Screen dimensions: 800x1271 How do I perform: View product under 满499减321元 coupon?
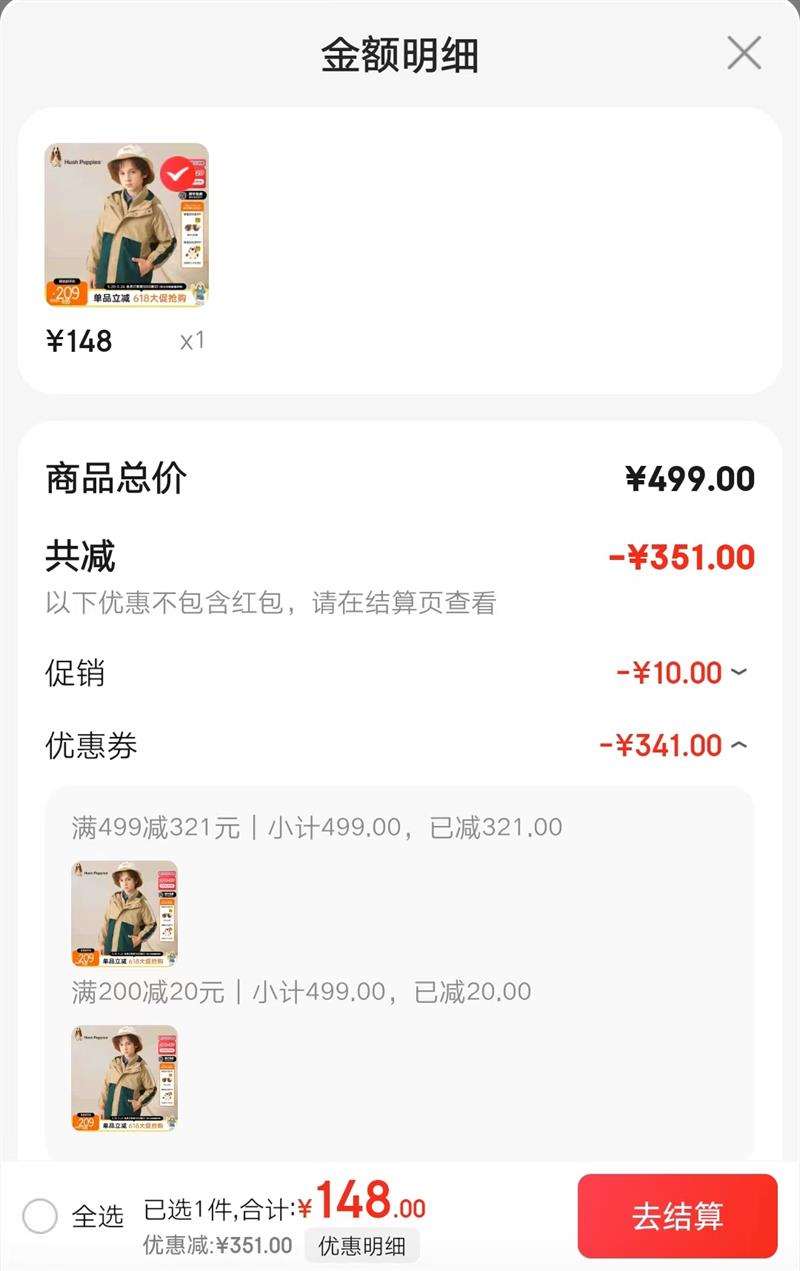tap(124, 913)
